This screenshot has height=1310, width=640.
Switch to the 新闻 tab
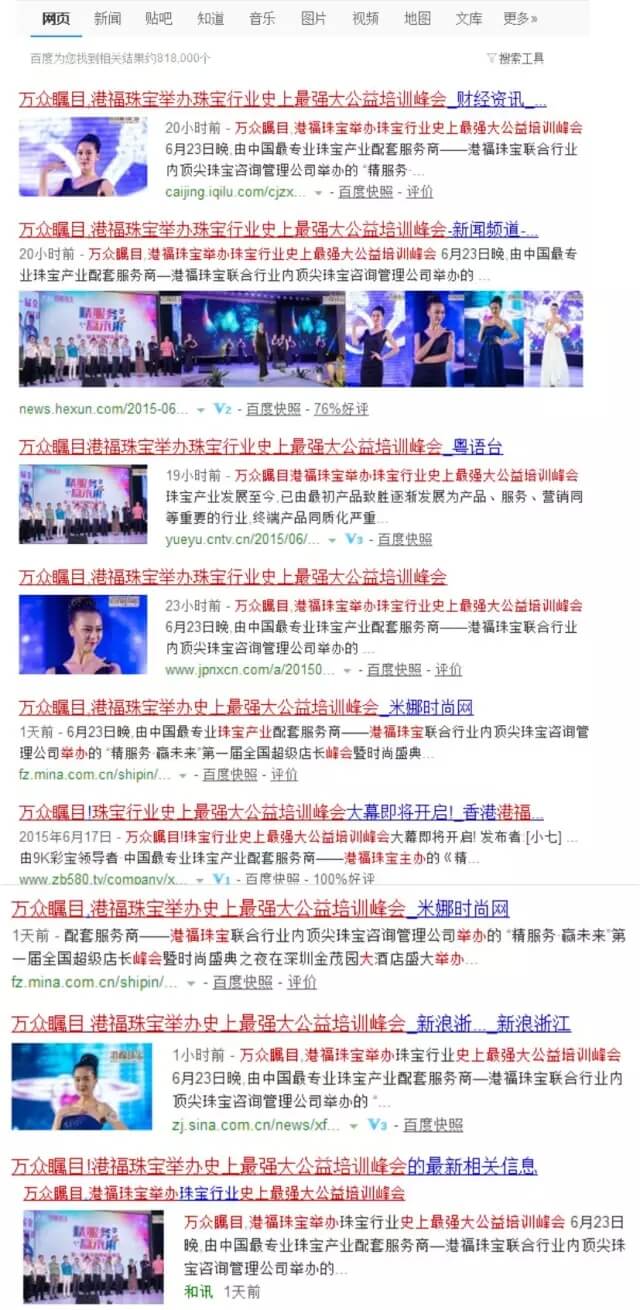tap(108, 18)
